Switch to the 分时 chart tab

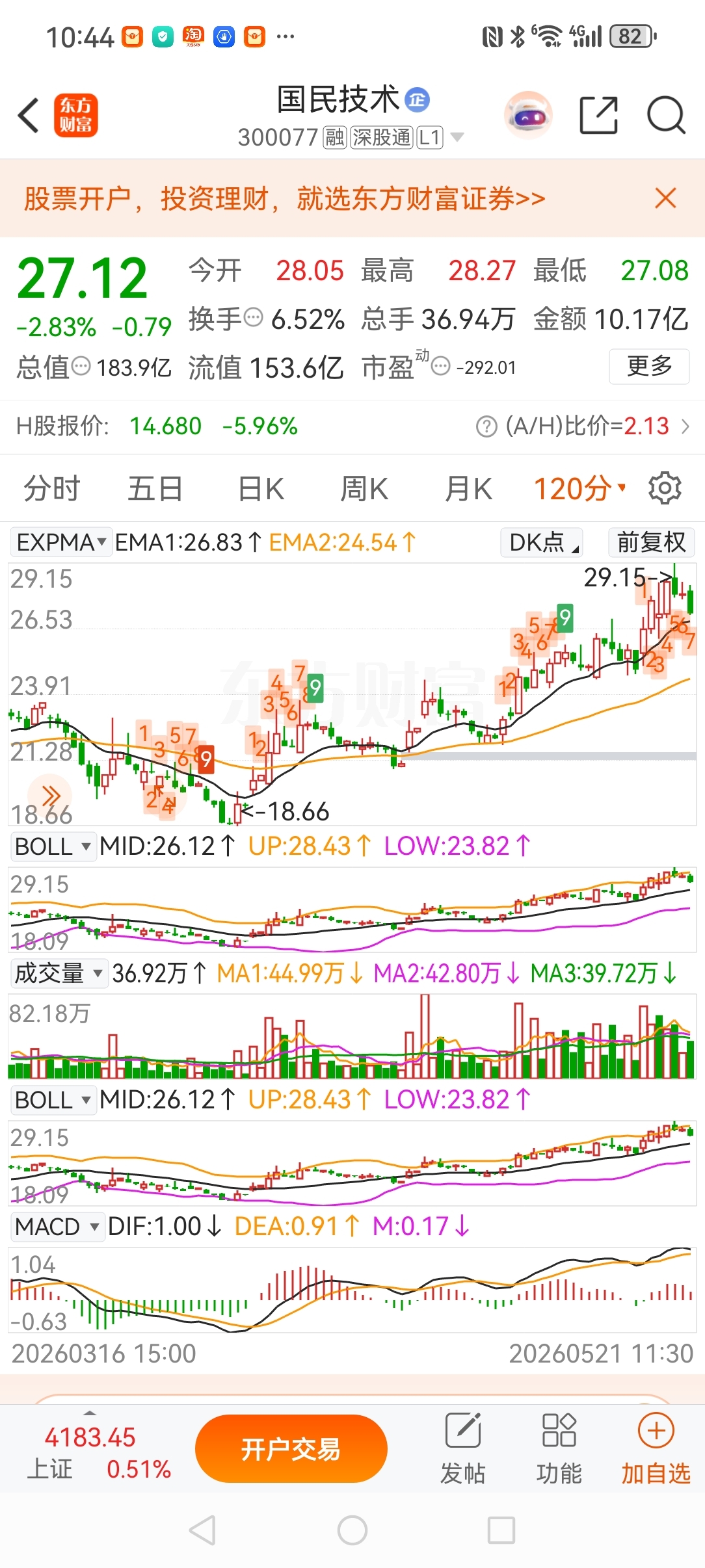(52, 489)
